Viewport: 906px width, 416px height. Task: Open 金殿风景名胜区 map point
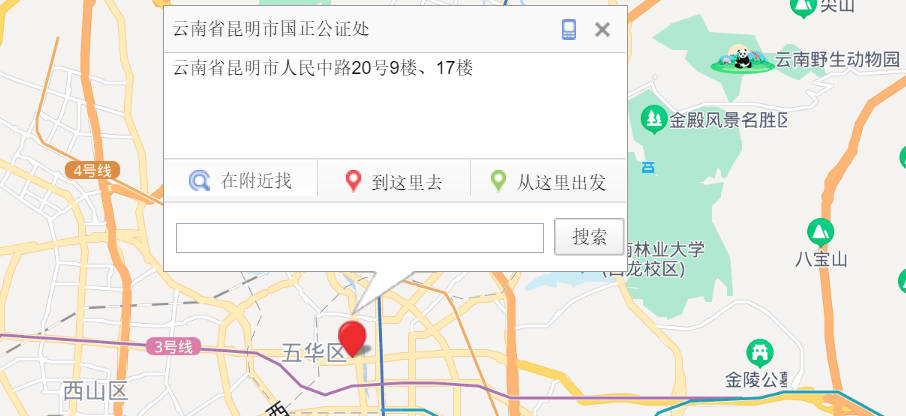(654, 121)
